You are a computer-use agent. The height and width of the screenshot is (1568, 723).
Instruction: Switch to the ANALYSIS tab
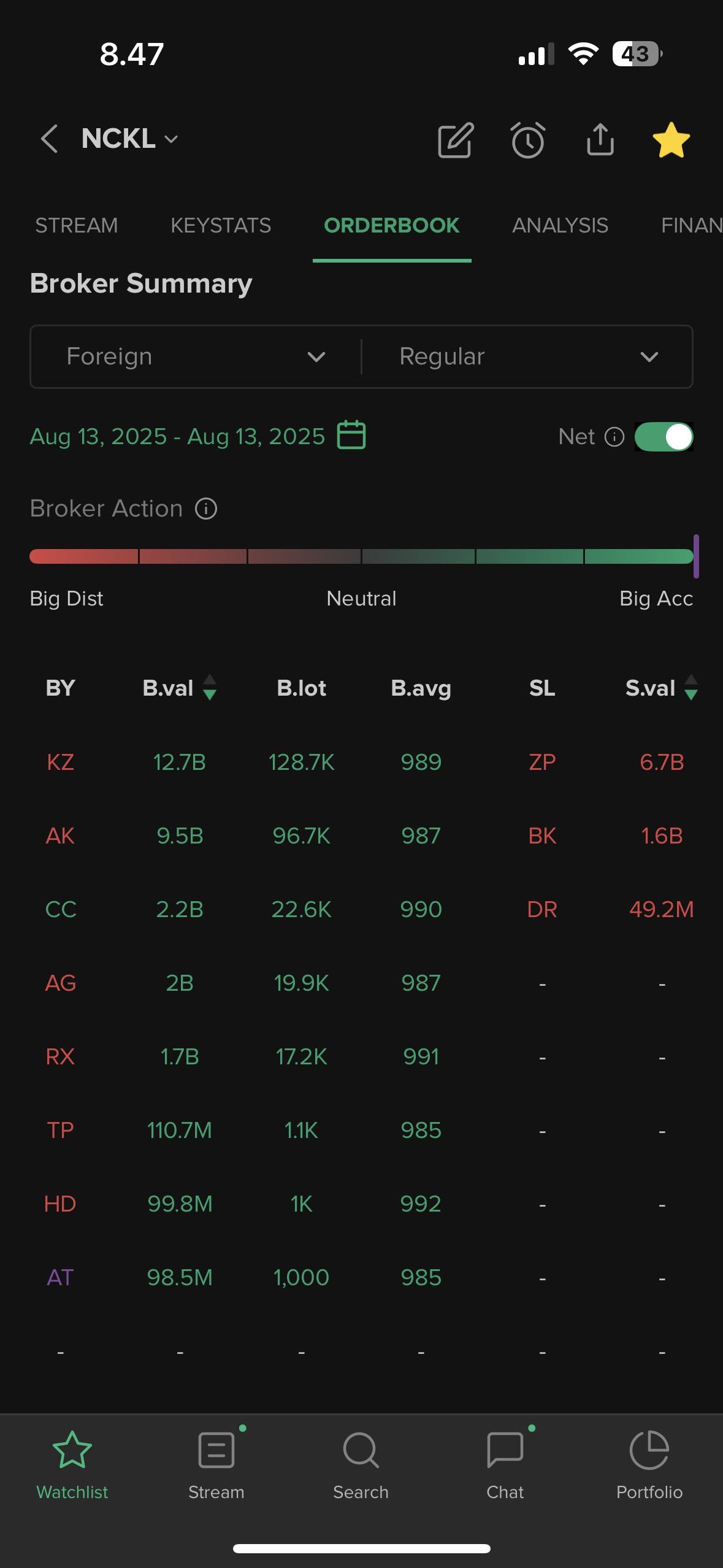[560, 225]
